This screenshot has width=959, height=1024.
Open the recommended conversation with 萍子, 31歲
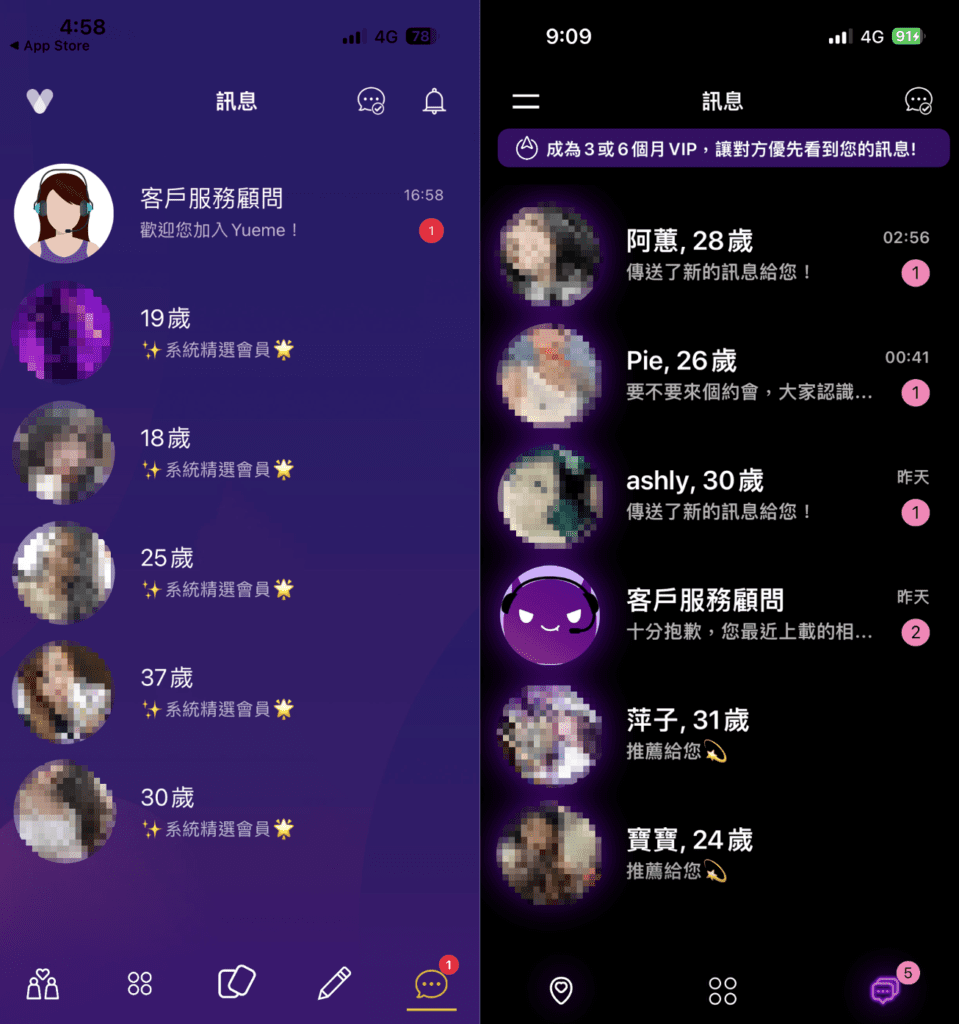[720, 735]
